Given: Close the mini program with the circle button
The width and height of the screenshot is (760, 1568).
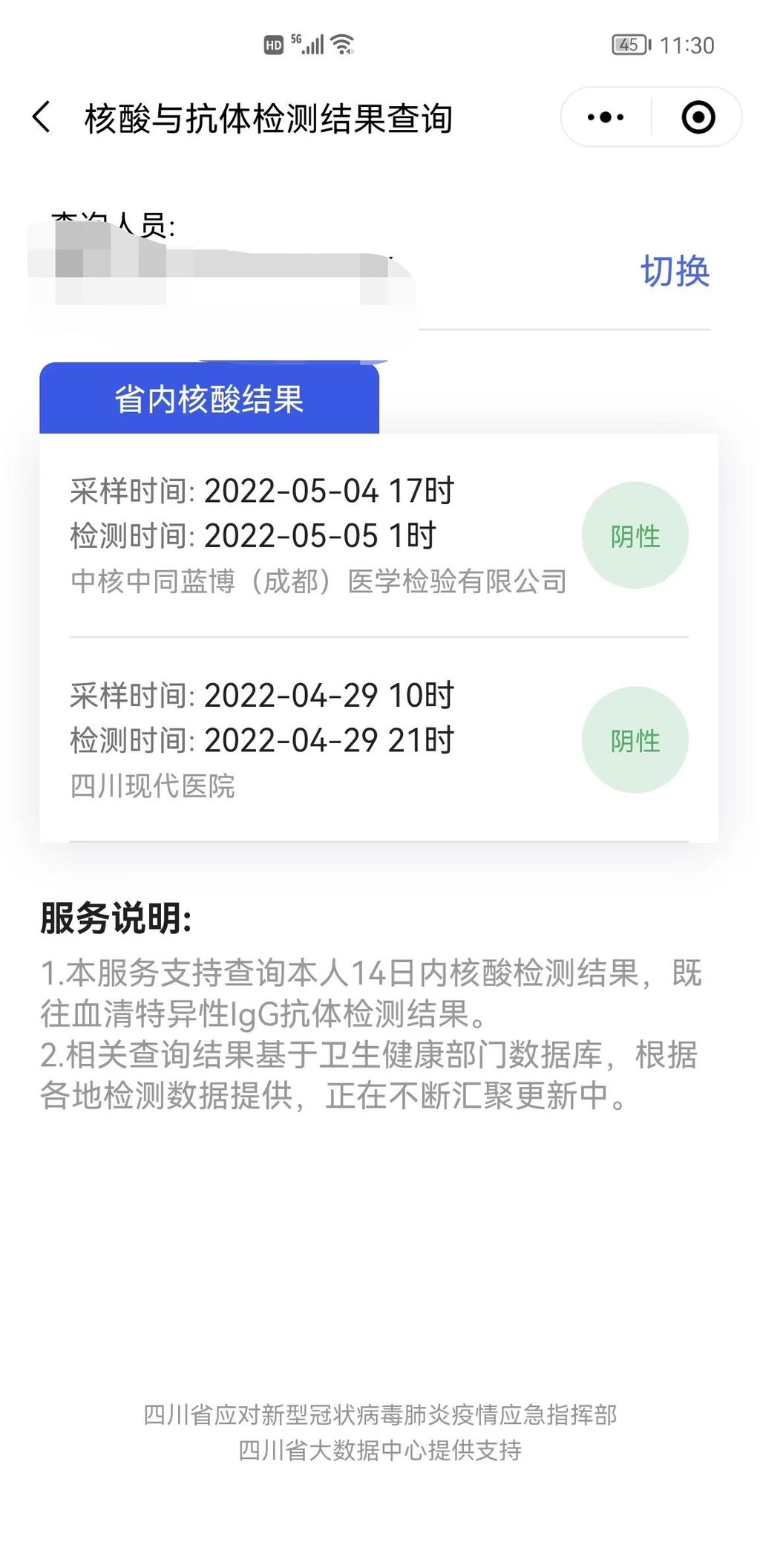Looking at the screenshot, I should pos(698,117).
